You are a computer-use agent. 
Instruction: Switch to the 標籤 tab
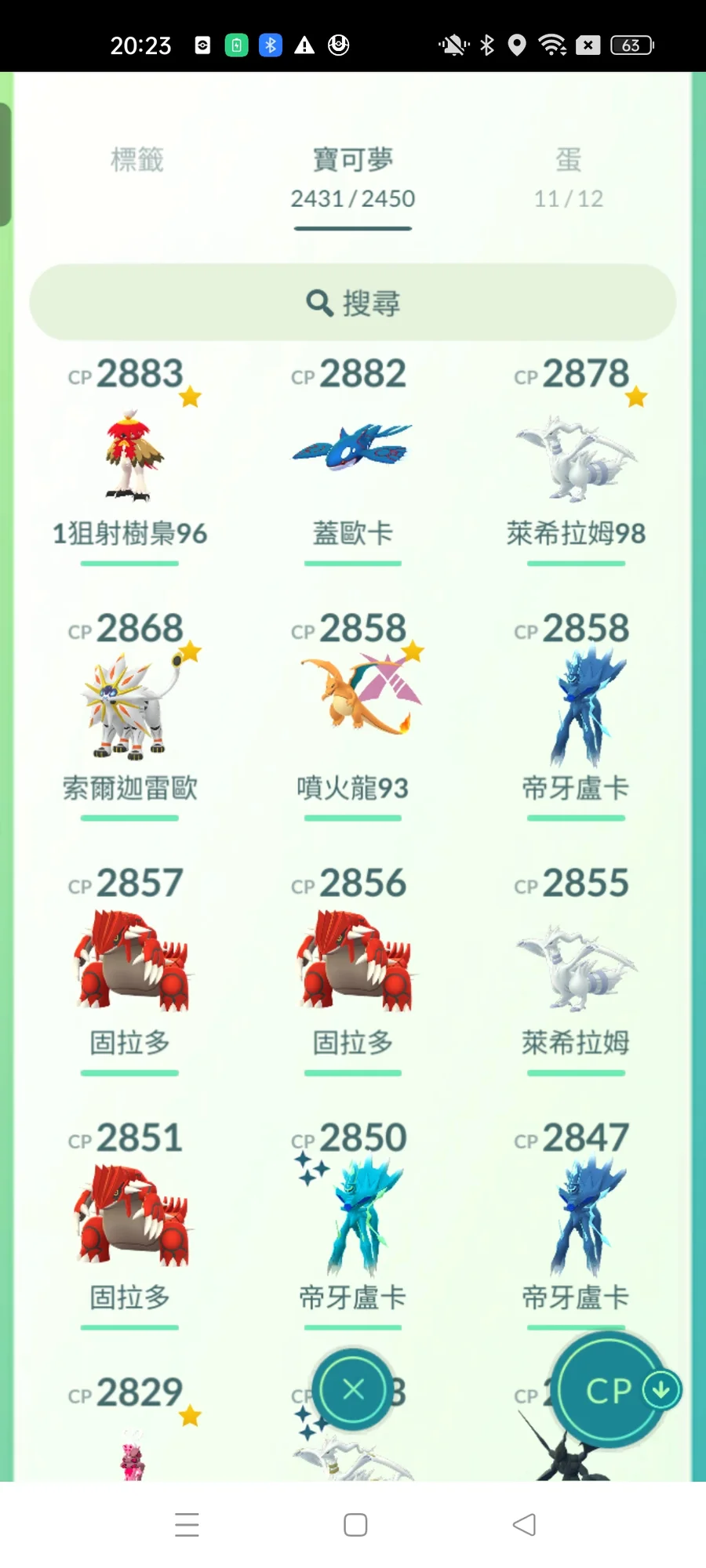pos(137,160)
